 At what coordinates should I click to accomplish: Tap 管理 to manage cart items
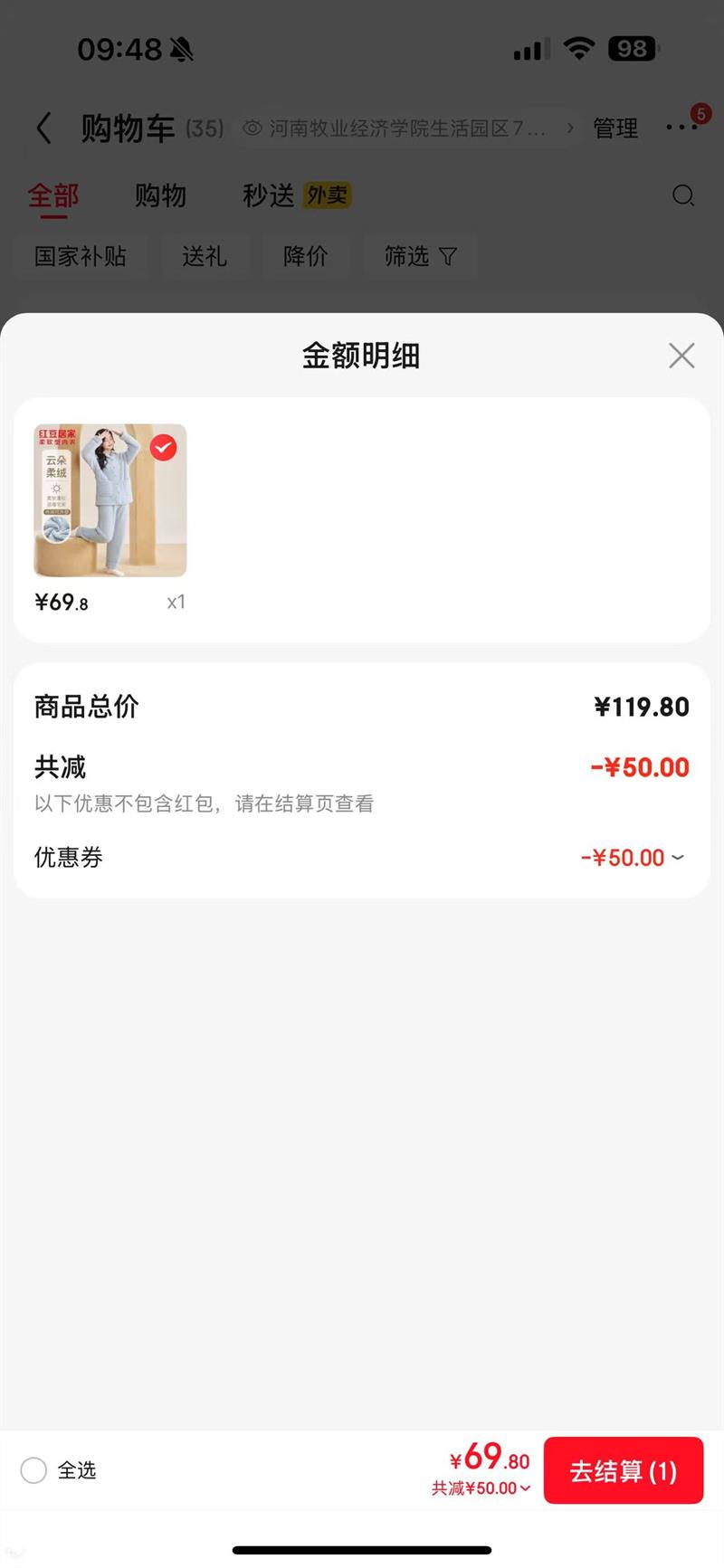pos(615,128)
